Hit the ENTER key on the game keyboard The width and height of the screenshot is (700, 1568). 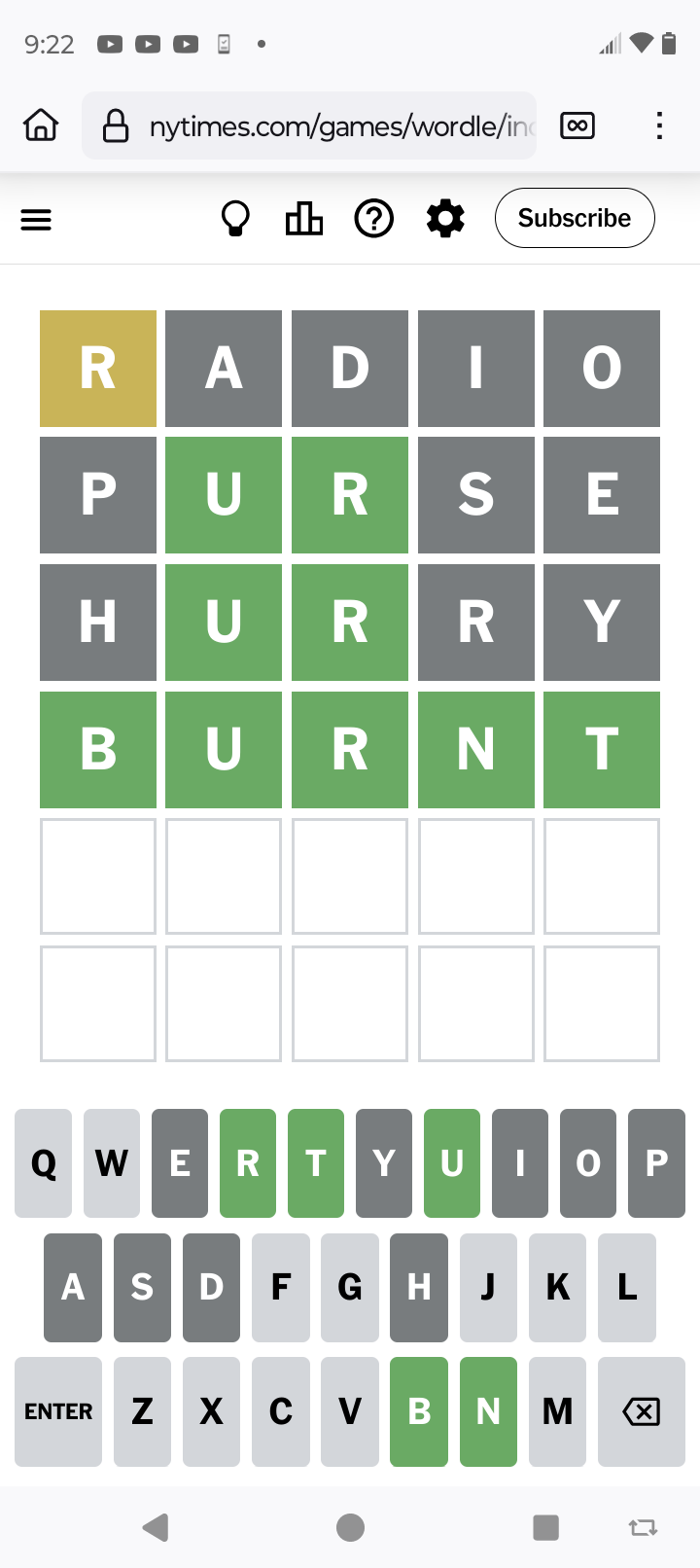[x=58, y=1411]
